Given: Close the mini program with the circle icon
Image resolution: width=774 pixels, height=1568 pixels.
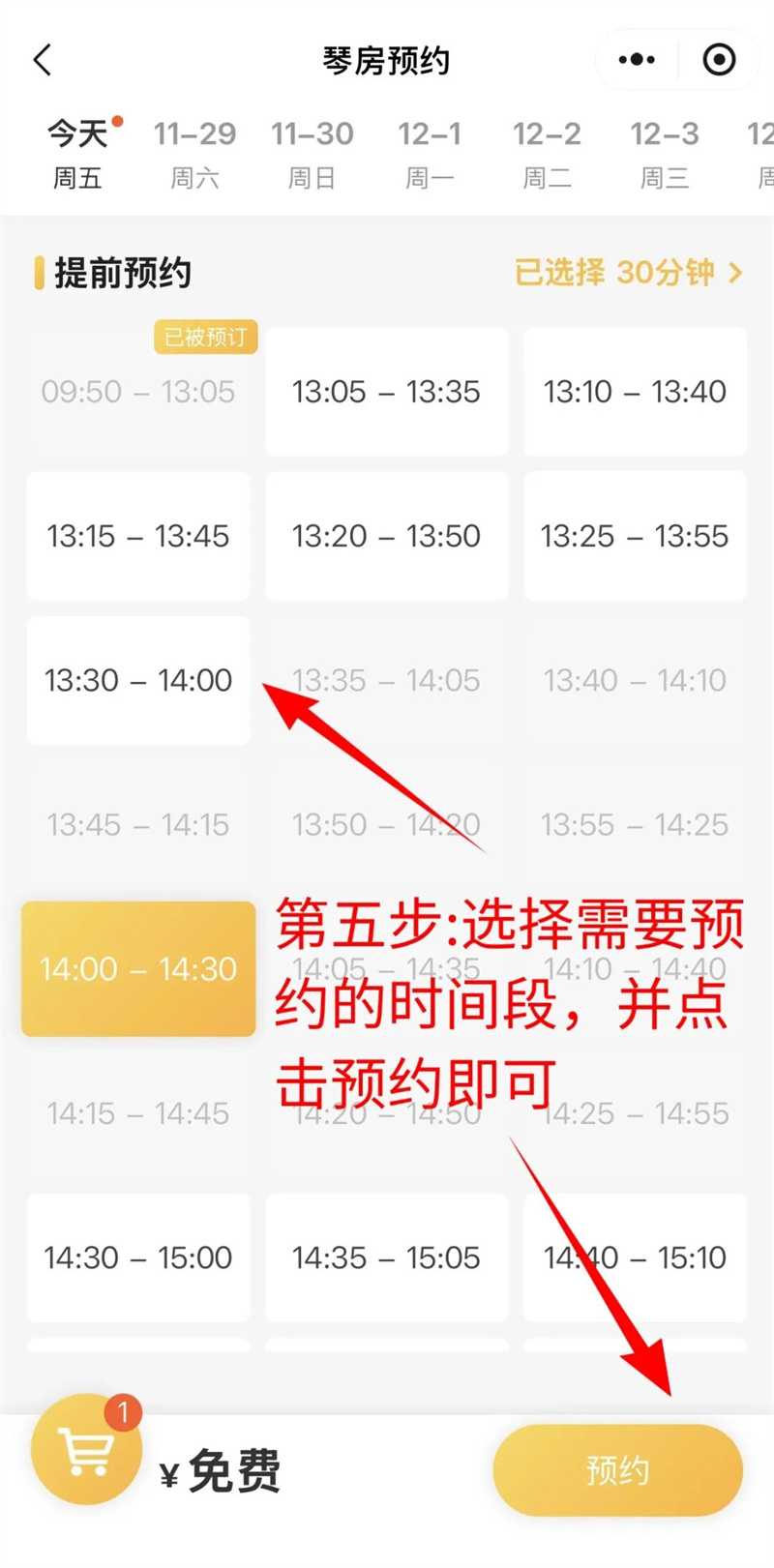Looking at the screenshot, I should point(719,60).
